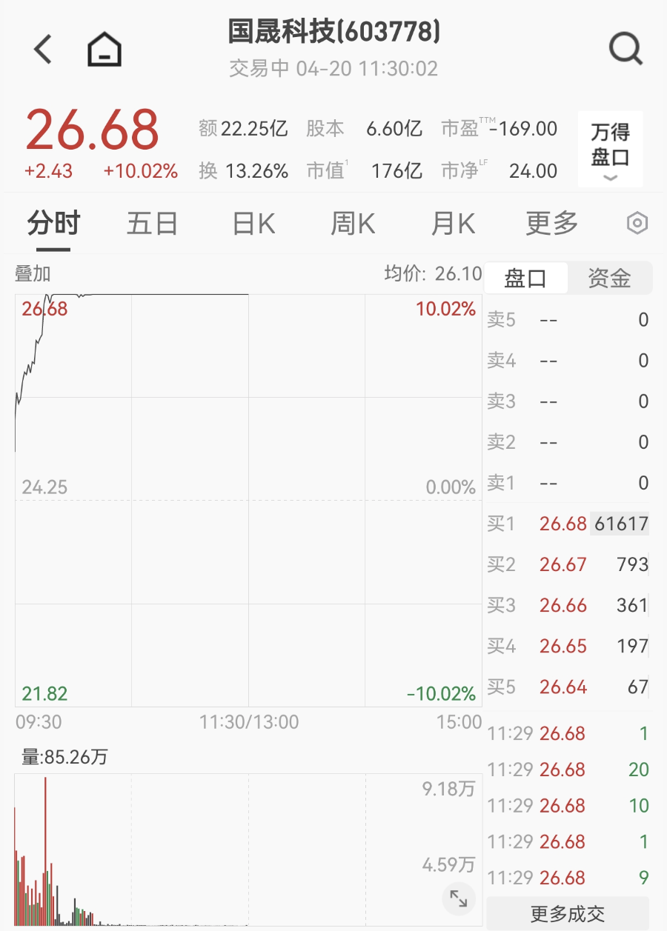The width and height of the screenshot is (667, 931).
Task: Switch to the 资金 tab
Action: click(x=609, y=278)
